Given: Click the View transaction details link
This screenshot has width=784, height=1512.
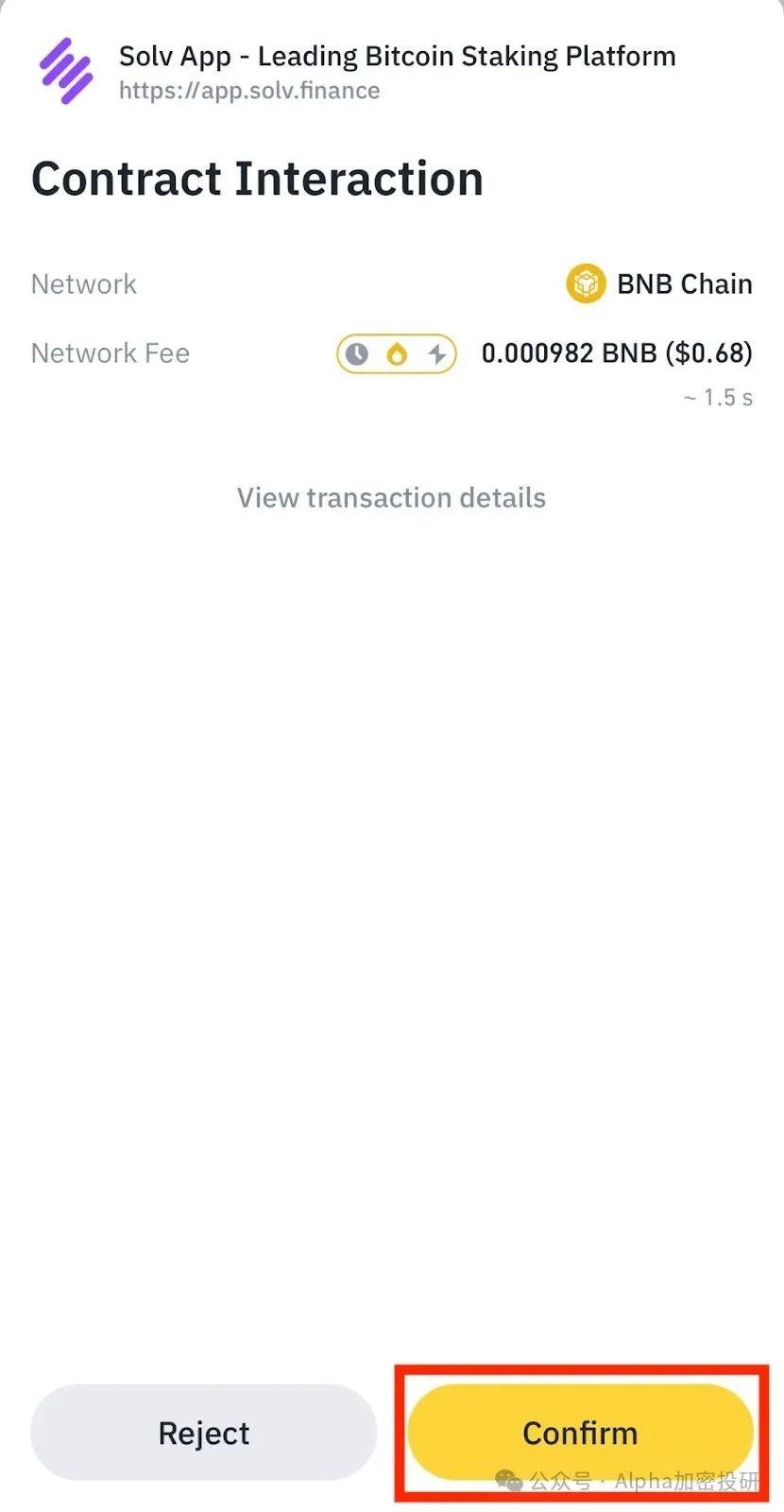Looking at the screenshot, I should (391, 498).
